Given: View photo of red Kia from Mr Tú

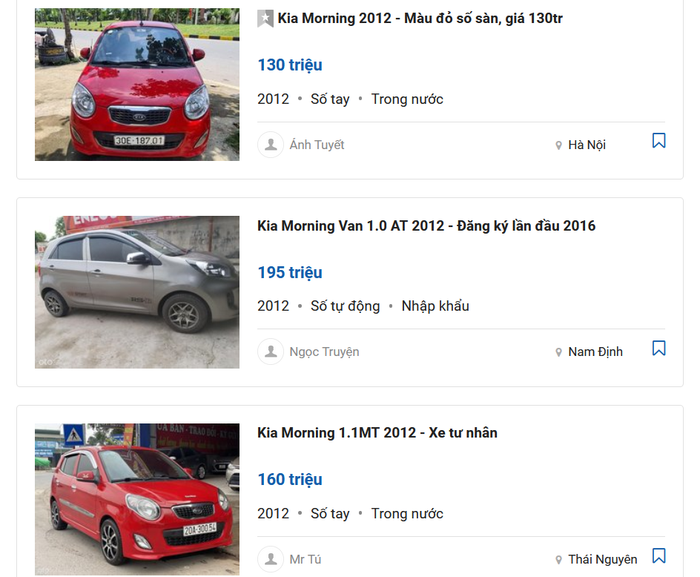Looking at the screenshot, I should 137,498.
